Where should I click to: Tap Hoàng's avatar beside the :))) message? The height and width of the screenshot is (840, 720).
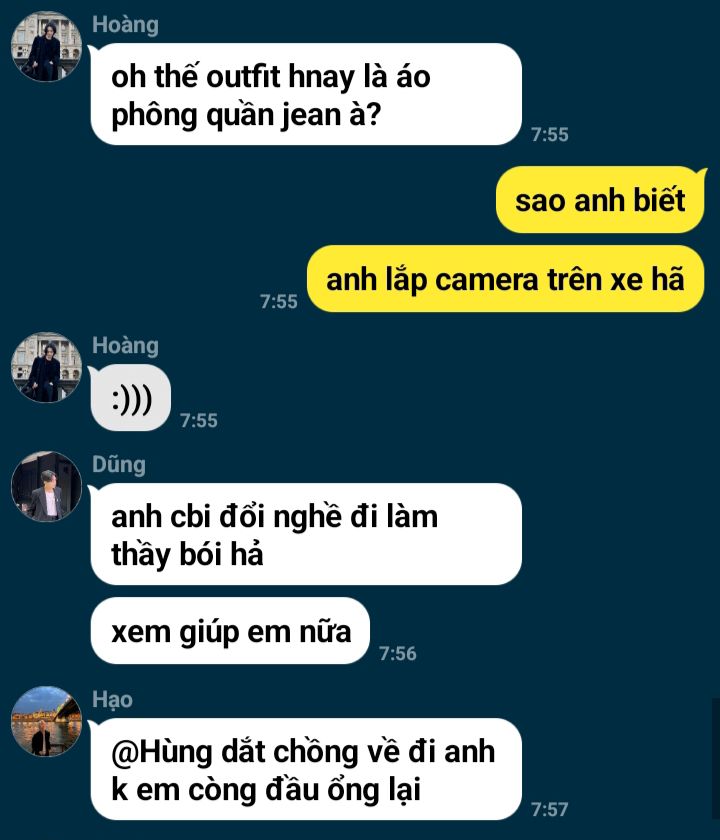tap(46, 368)
